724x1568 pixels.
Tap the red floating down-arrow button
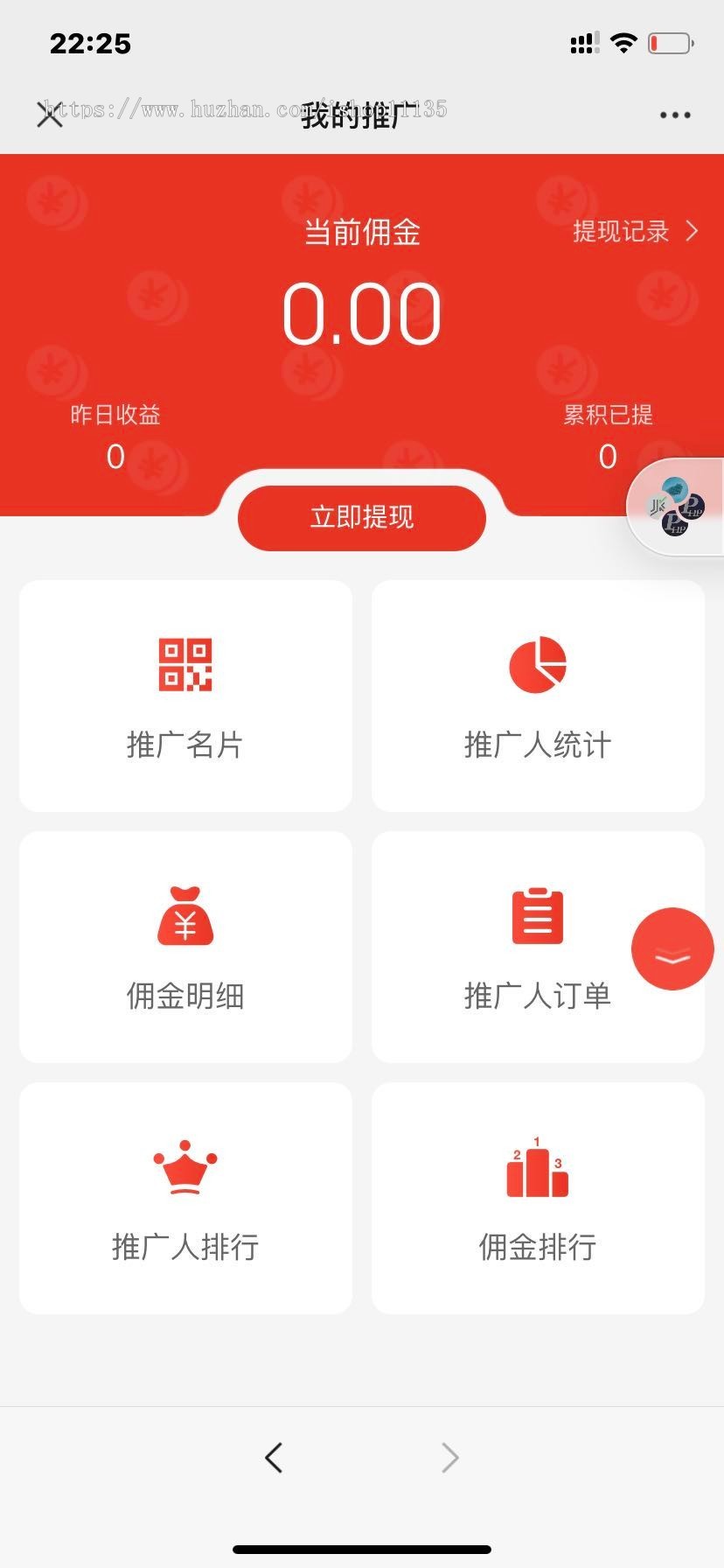click(672, 949)
